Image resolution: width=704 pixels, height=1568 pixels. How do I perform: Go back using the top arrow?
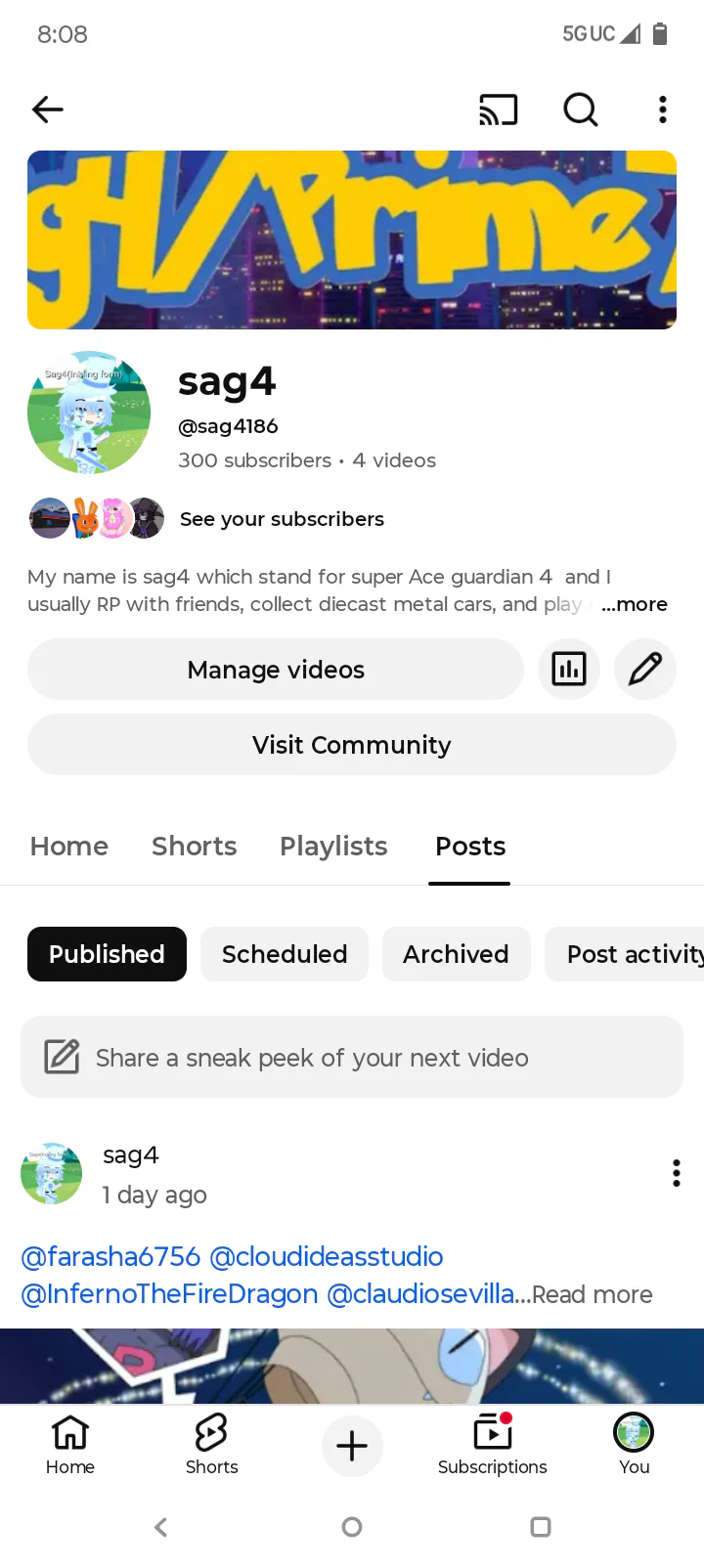click(47, 109)
